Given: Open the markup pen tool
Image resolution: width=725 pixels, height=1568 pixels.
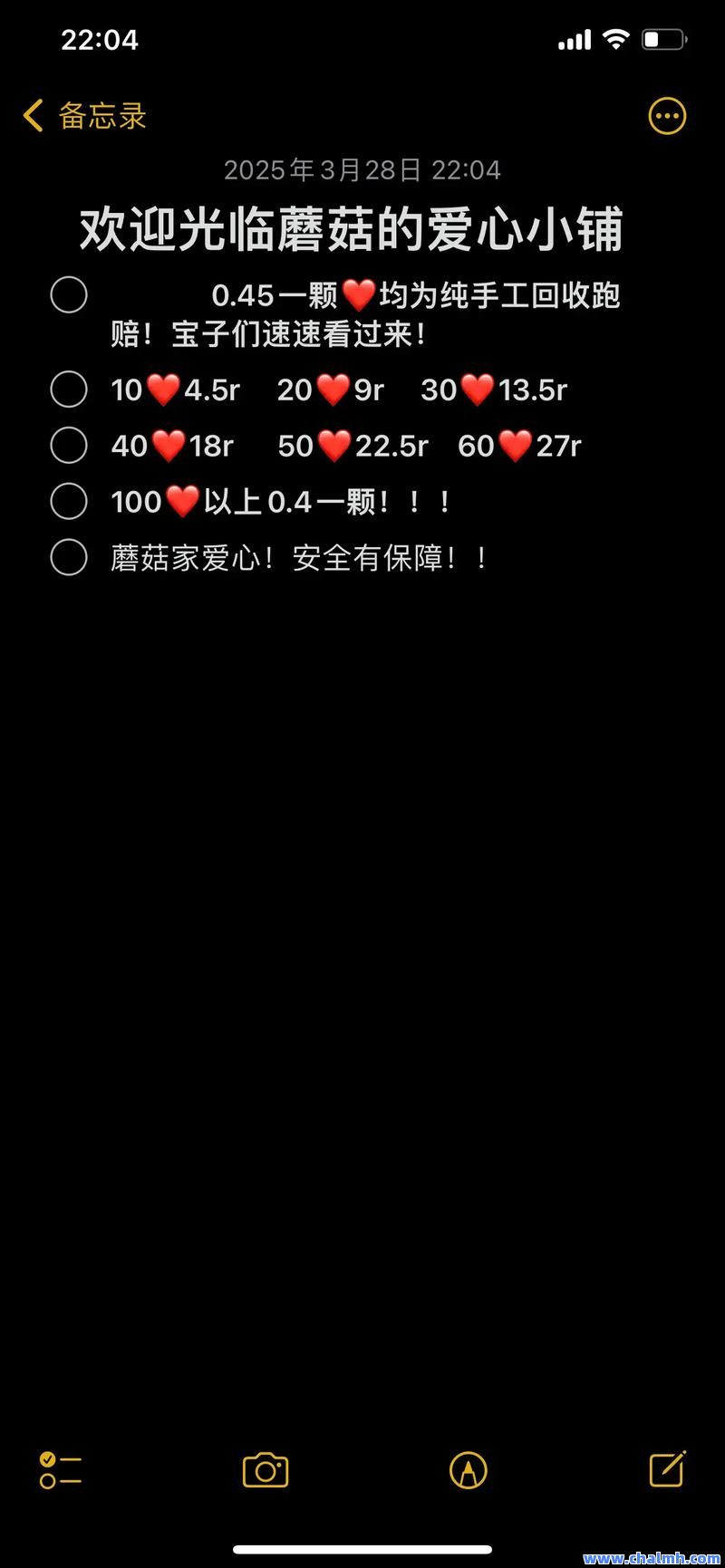Looking at the screenshot, I should (469, 1470).
